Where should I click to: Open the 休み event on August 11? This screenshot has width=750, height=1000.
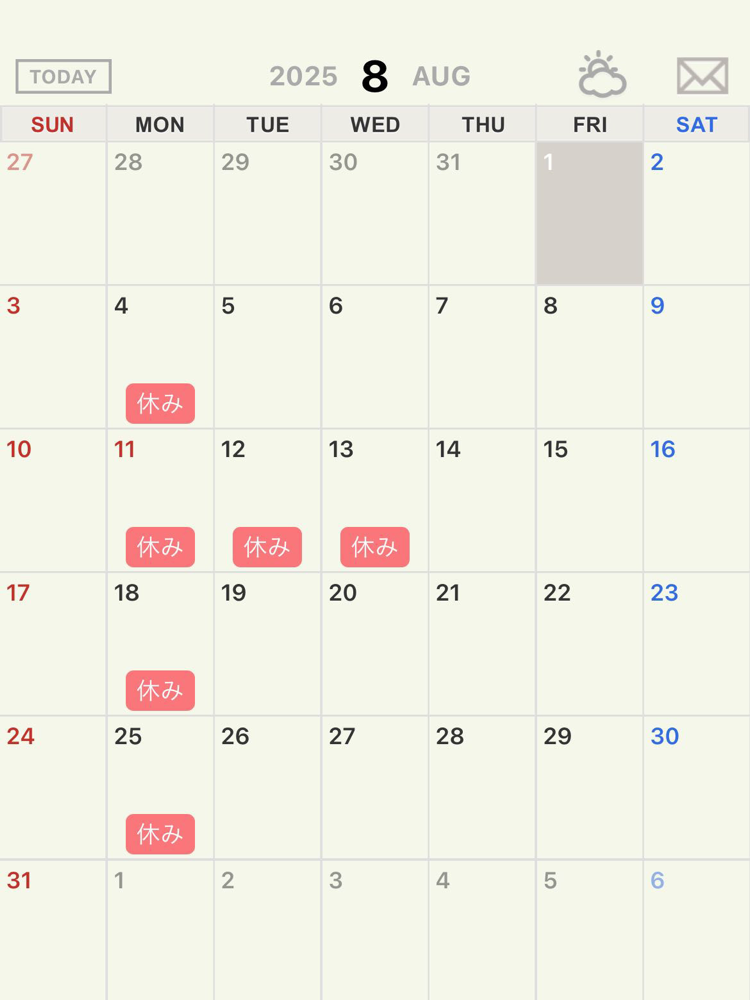(160, 547)
